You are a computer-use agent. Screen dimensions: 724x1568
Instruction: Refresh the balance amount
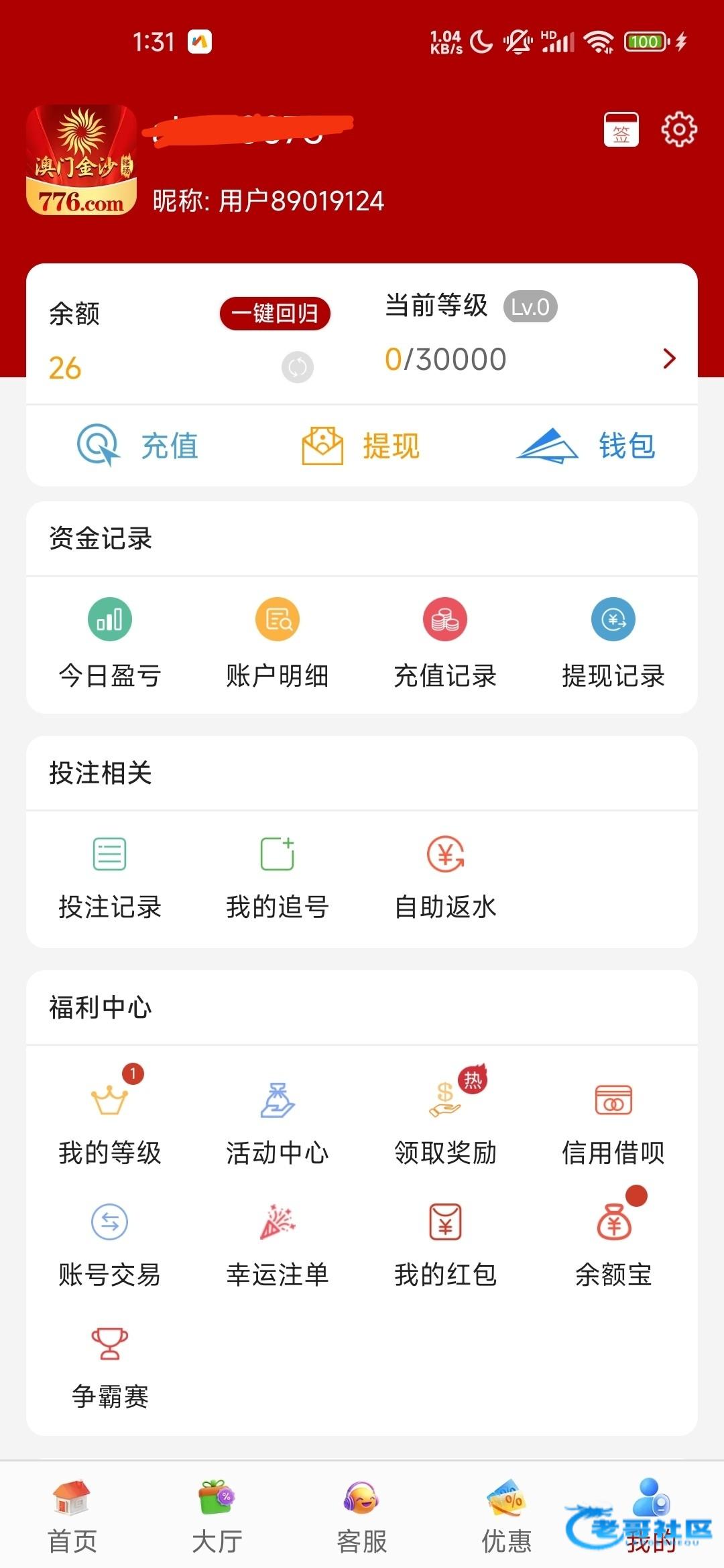pos(298,367)
